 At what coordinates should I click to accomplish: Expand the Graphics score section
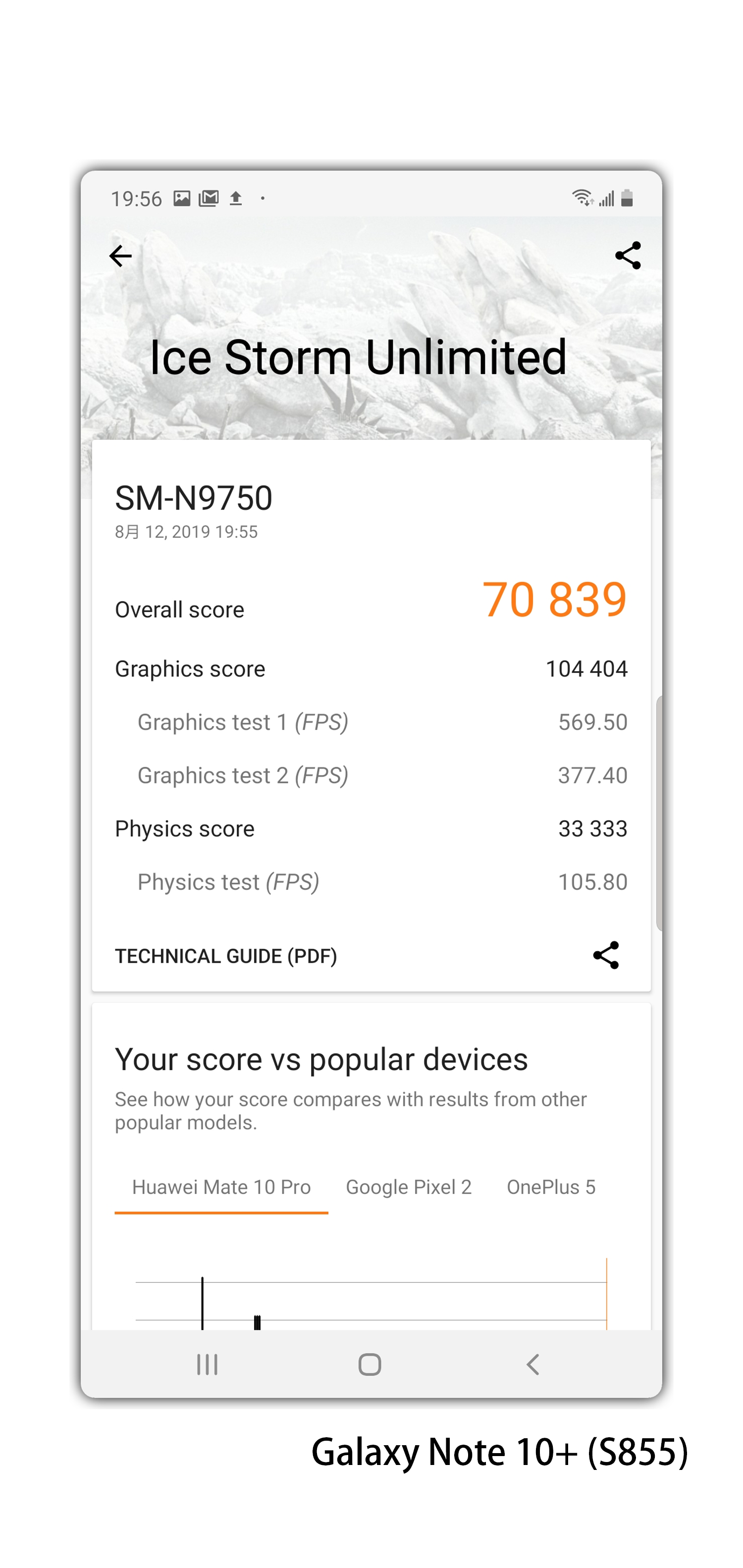[x=189, y=668]
